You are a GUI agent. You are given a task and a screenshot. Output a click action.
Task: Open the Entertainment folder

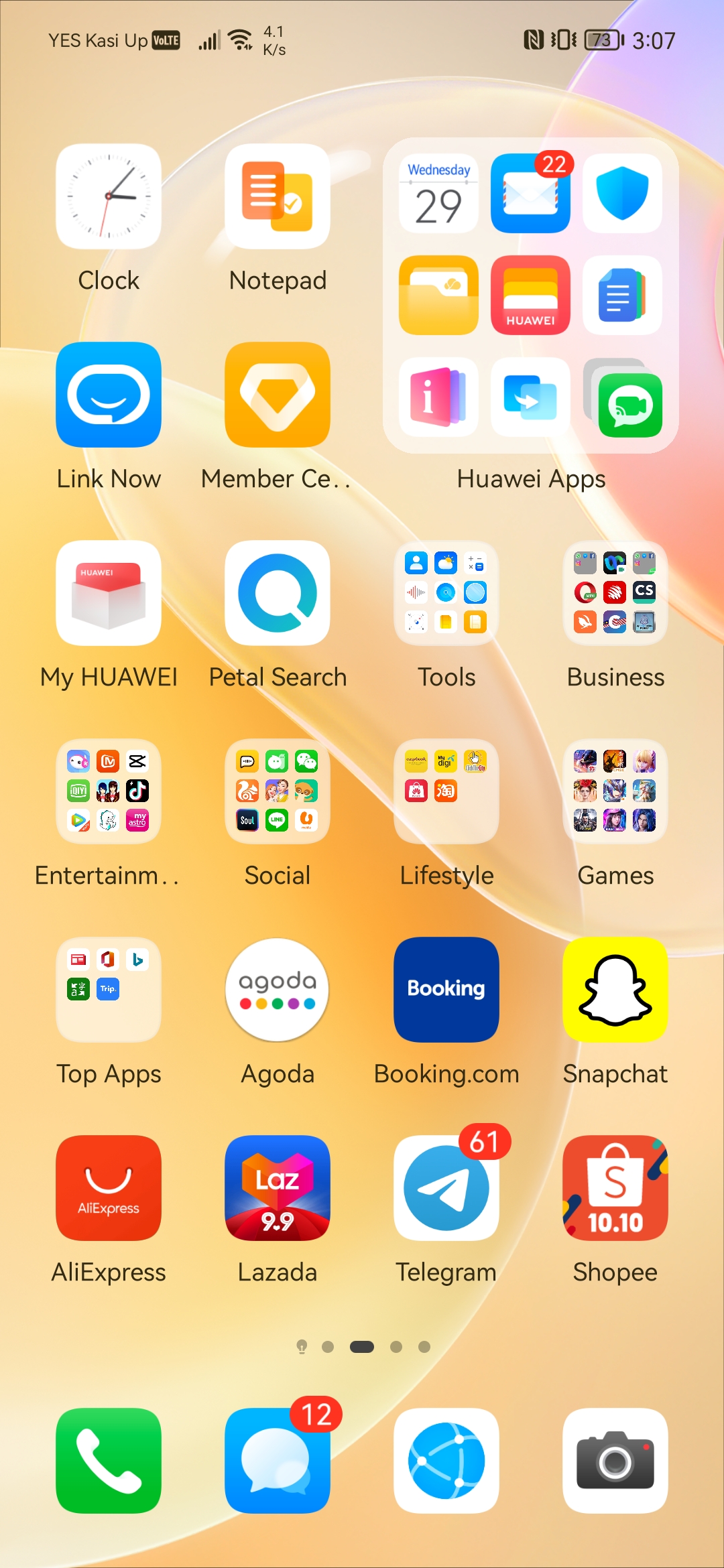[109, 791]
